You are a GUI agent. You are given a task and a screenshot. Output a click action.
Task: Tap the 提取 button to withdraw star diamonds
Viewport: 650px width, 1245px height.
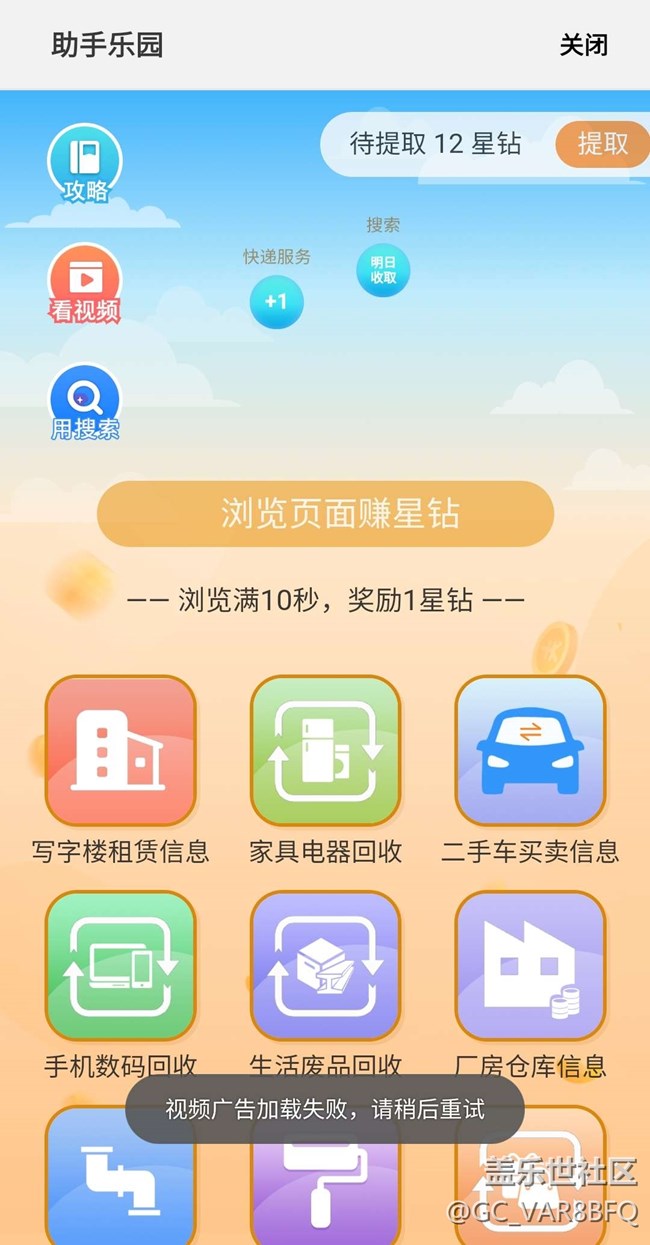pos(602,144)
